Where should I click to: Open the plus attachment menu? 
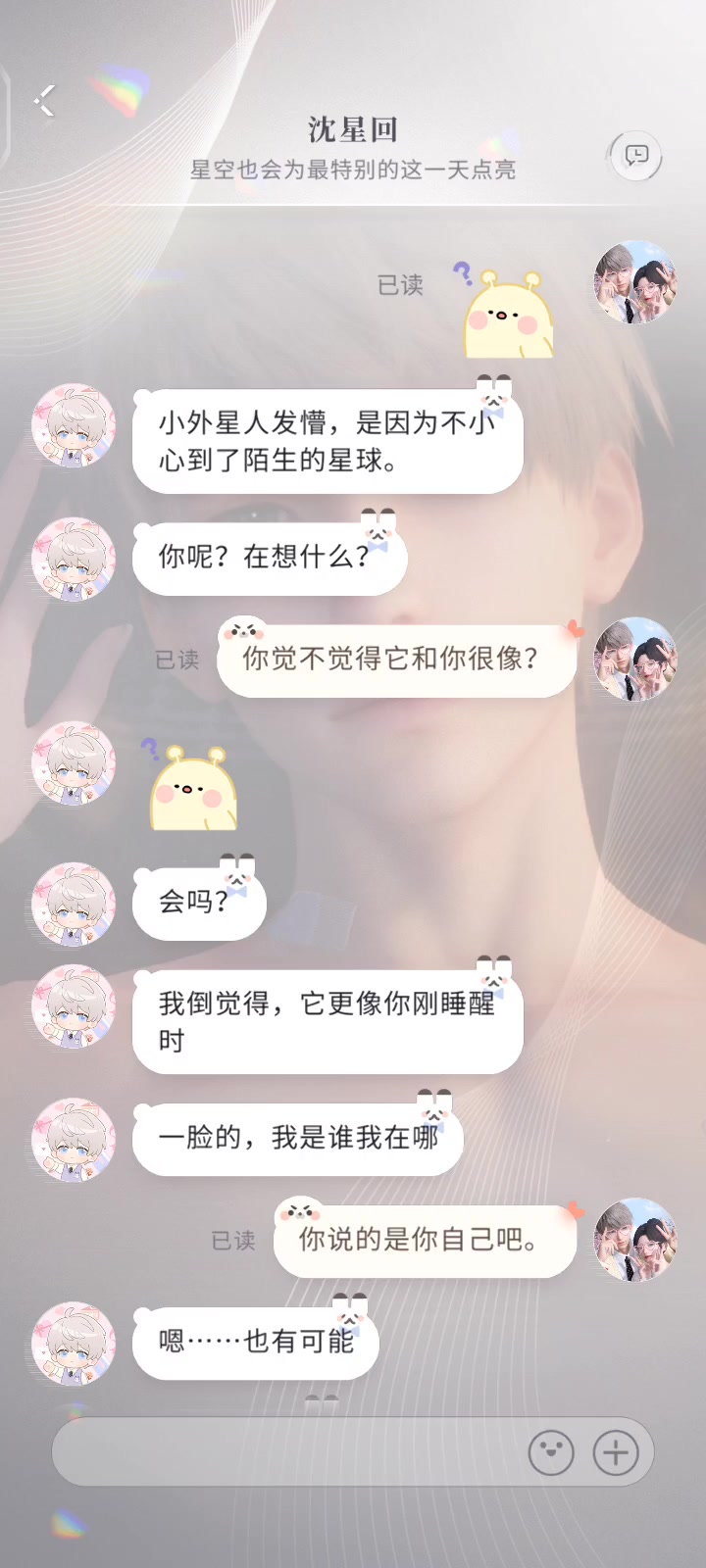(x=616, y=1452)
